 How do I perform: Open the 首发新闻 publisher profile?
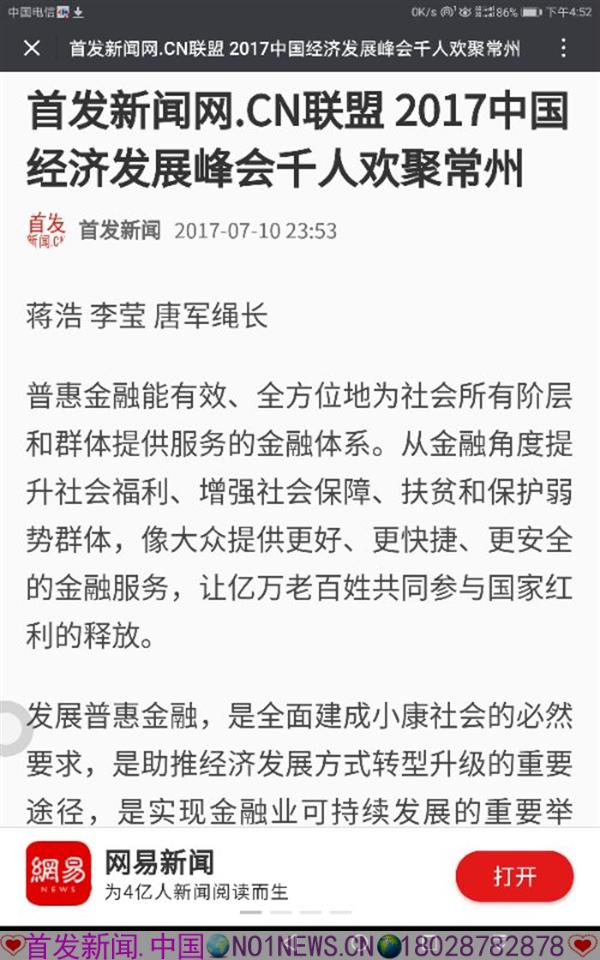(x=119, y=230)
